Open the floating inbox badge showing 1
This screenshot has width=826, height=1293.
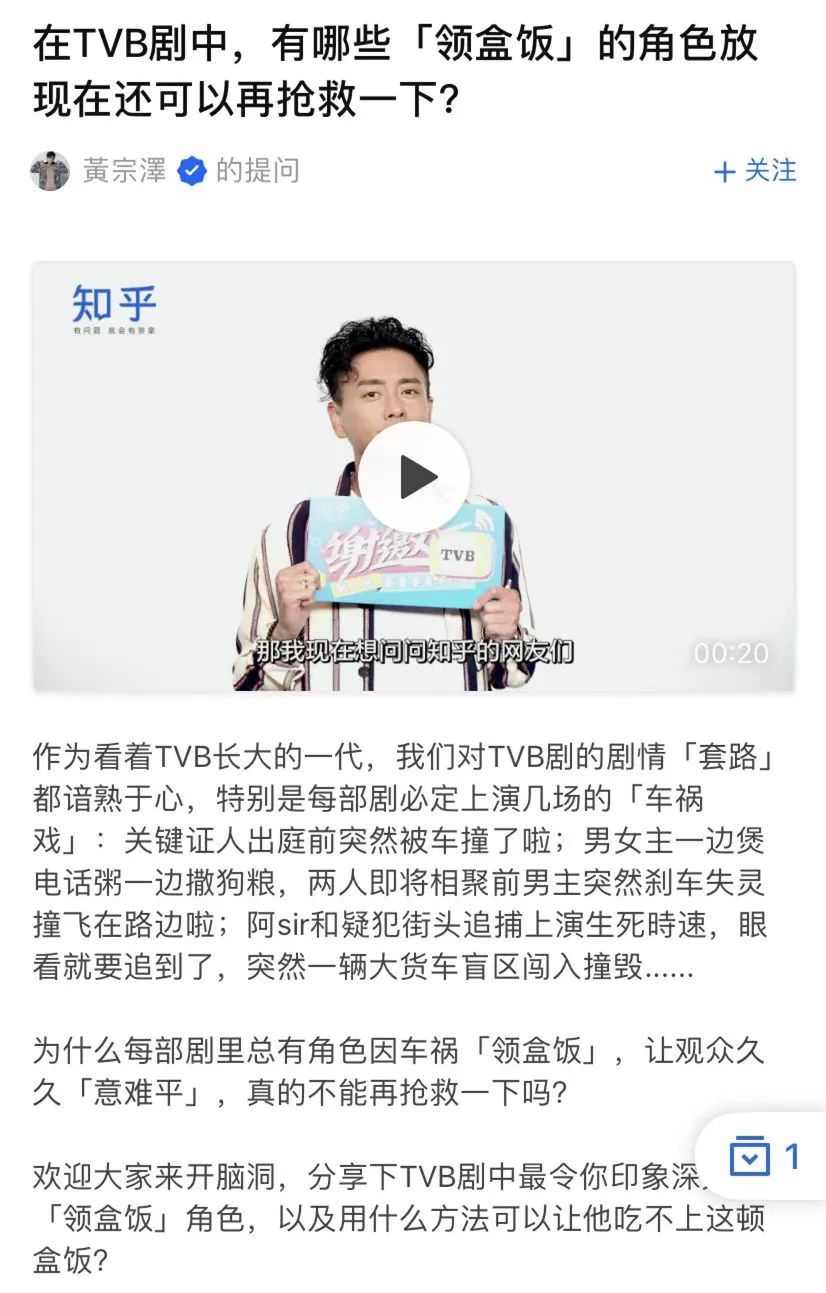click(x=764, y=1157)
